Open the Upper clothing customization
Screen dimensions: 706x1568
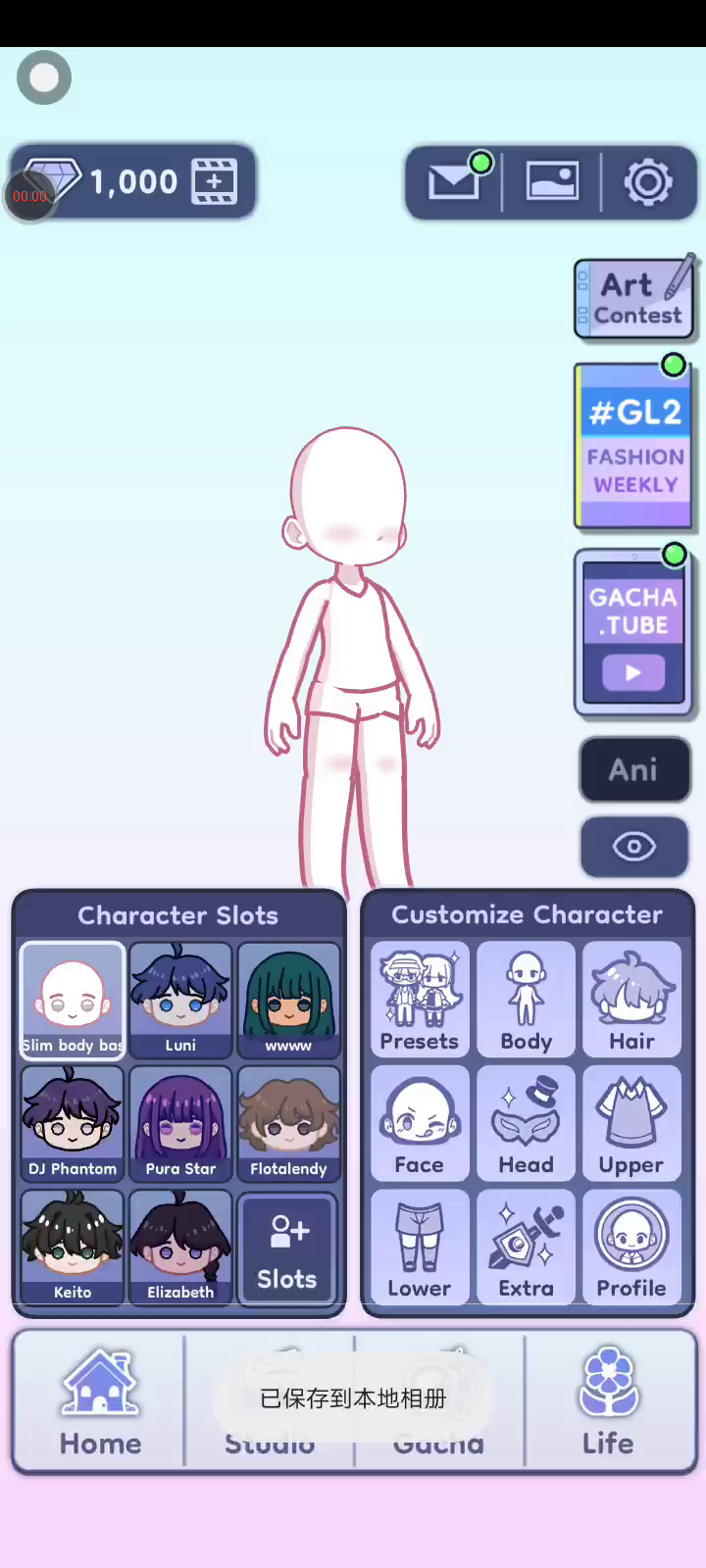tap(631, 1123)
